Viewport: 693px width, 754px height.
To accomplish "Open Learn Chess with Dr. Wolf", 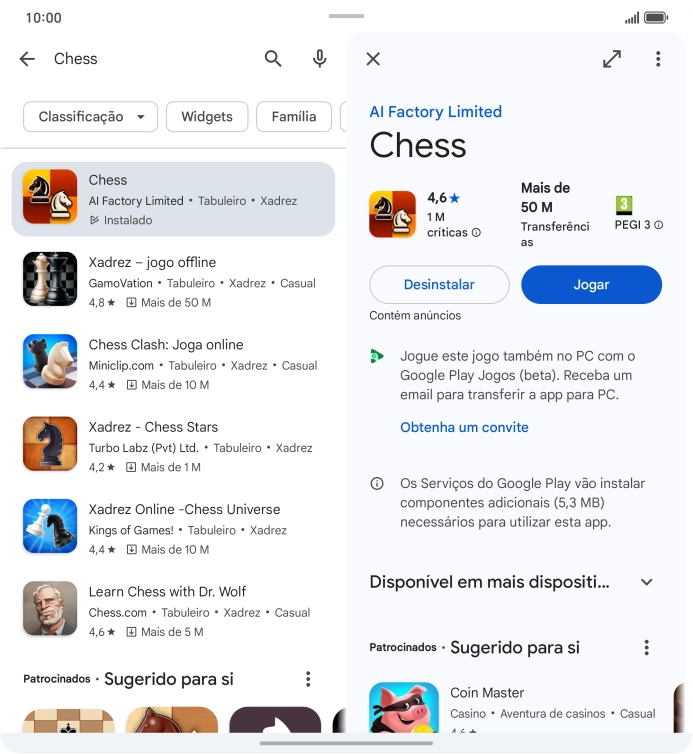I will tap(173, 608).
